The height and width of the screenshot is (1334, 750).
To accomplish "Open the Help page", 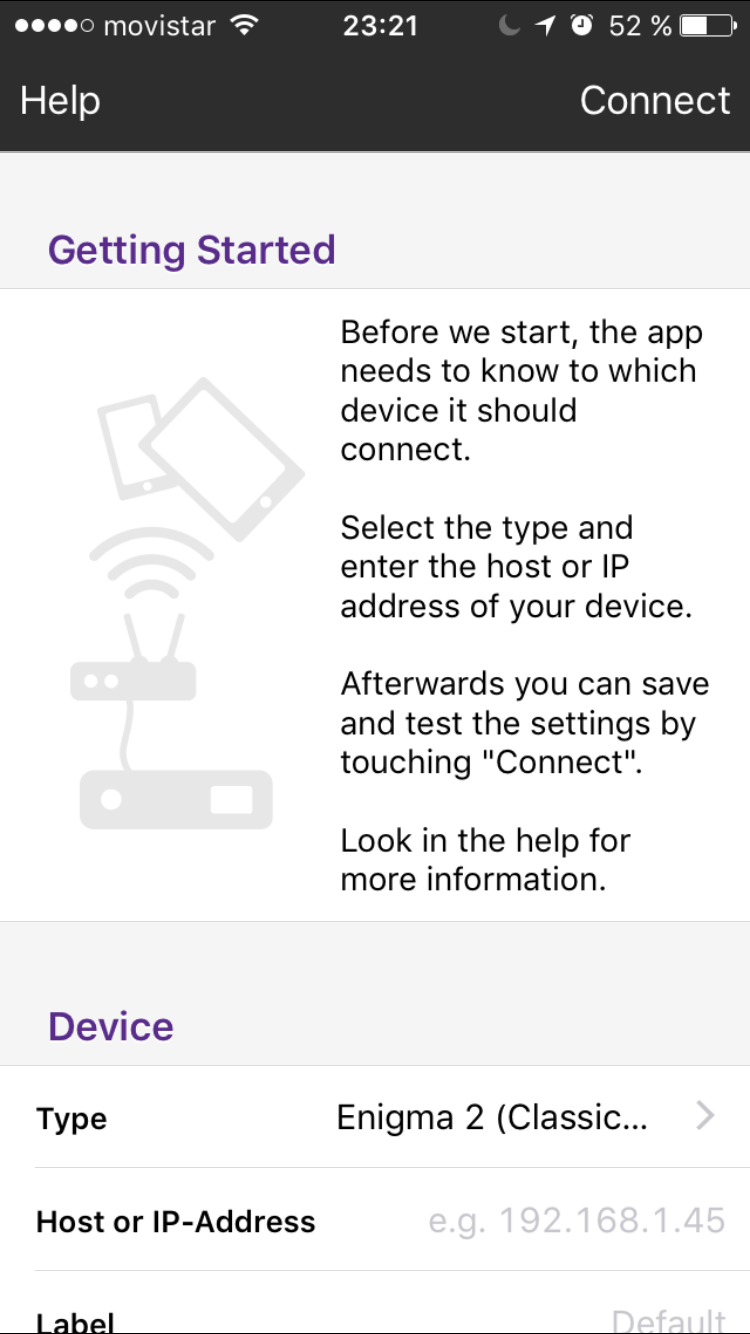I will (60, 101).
